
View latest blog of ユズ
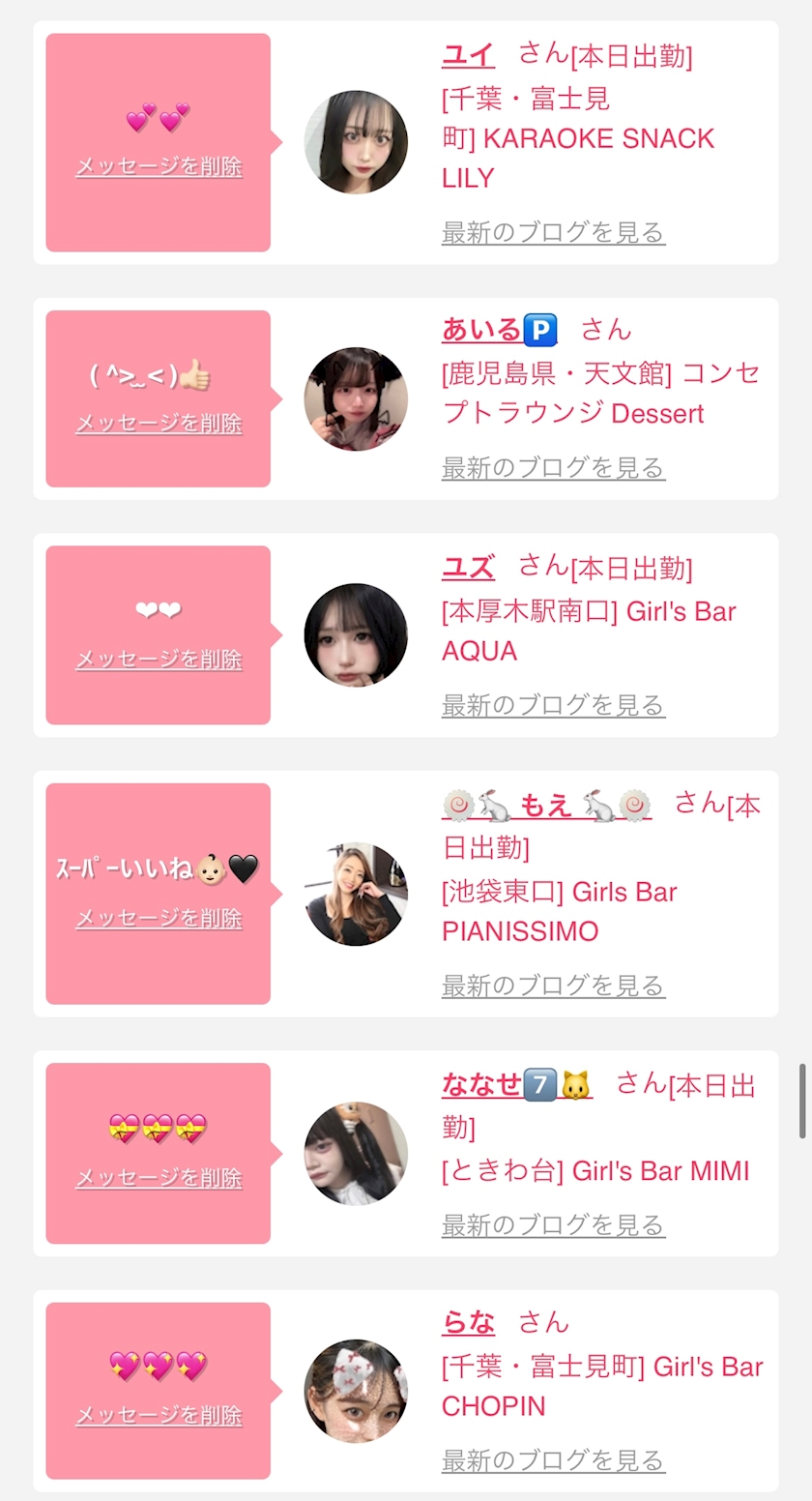pyautogui.click(x=553, y=705)
